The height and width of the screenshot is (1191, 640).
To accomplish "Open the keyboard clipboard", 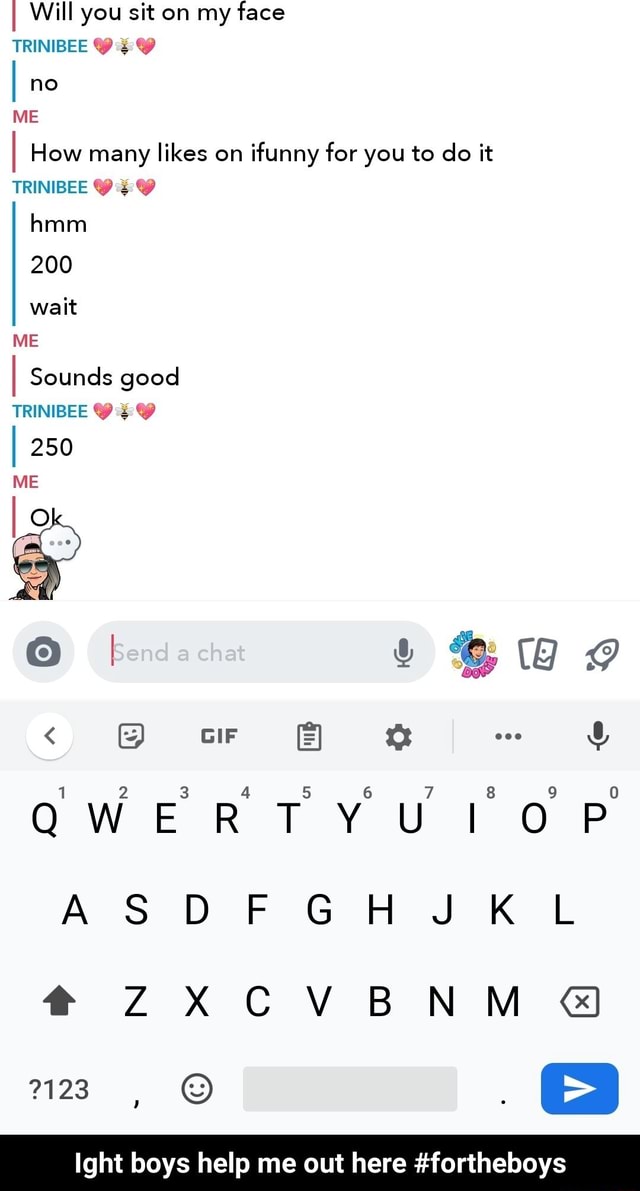I will pyautogui.click(x=309, y=738).
